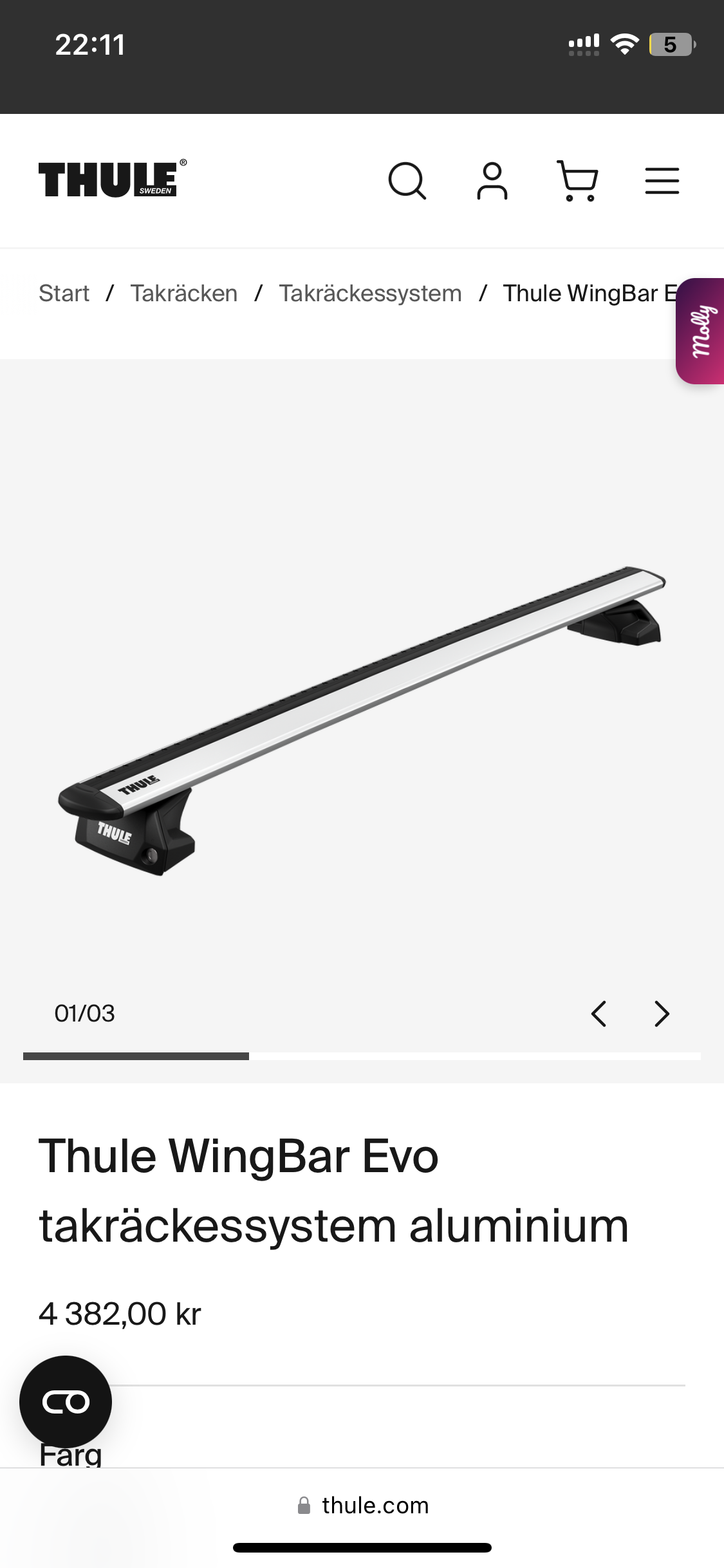Open the account profile icon
724x1568 pixels.
point(492,181)
